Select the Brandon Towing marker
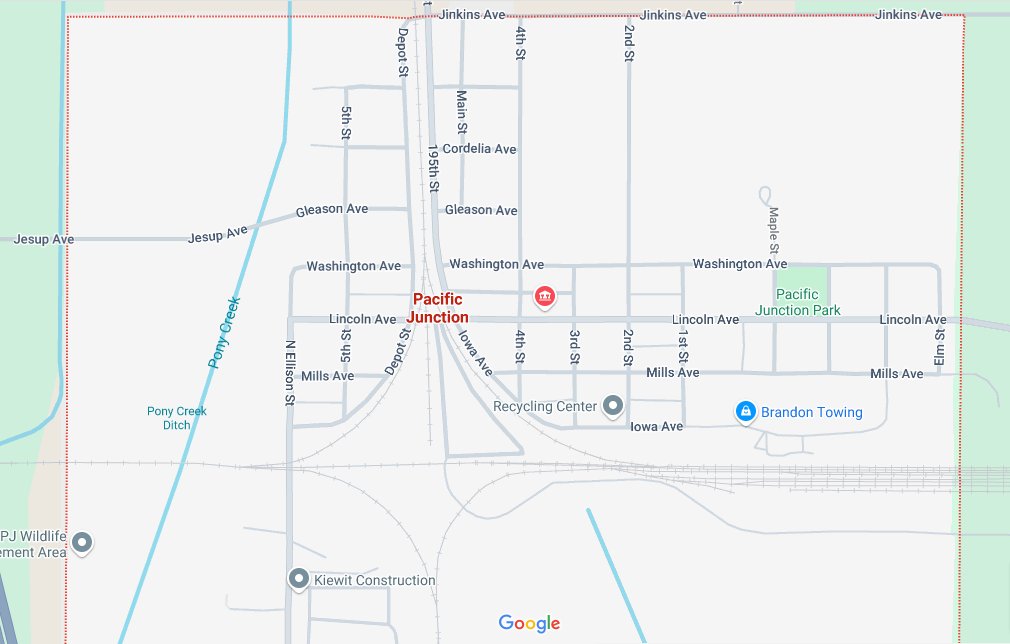Viewport: 1010px width, 644px height. (x=745, y=411)
